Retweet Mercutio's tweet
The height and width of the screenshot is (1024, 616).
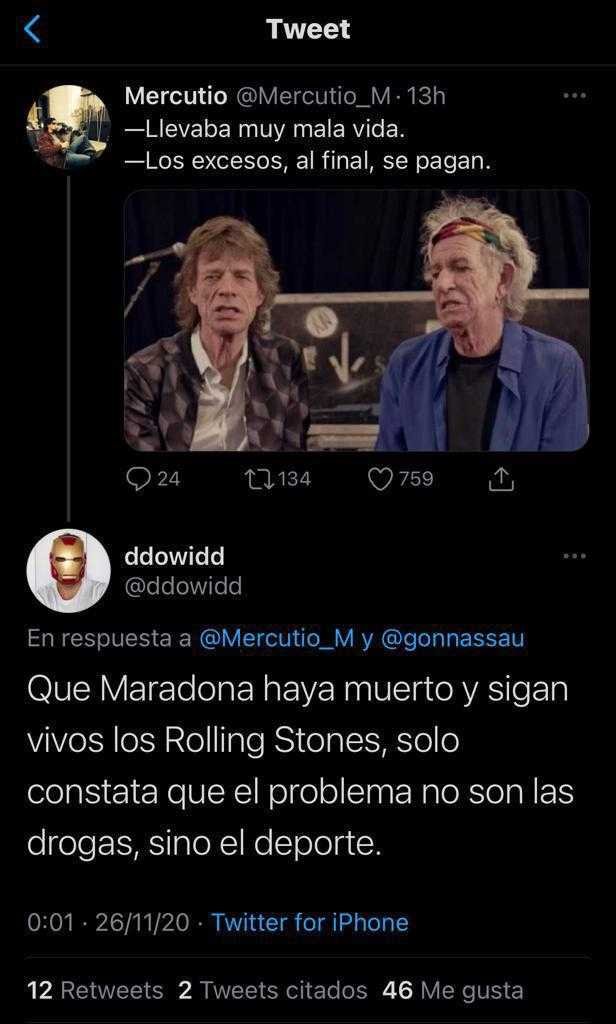[258, 479]
